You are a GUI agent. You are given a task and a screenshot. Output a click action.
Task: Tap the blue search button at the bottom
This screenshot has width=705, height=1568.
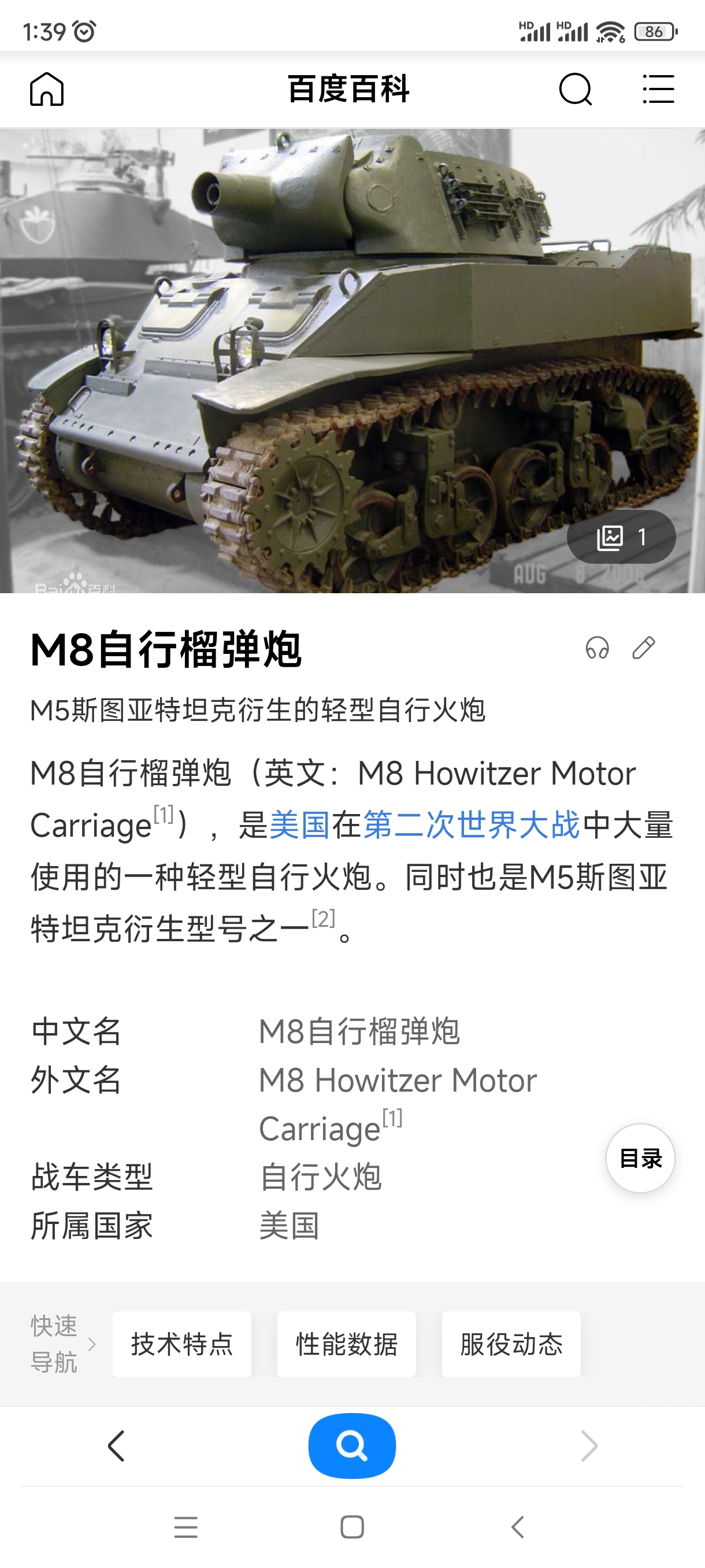tap(351, 1445)
